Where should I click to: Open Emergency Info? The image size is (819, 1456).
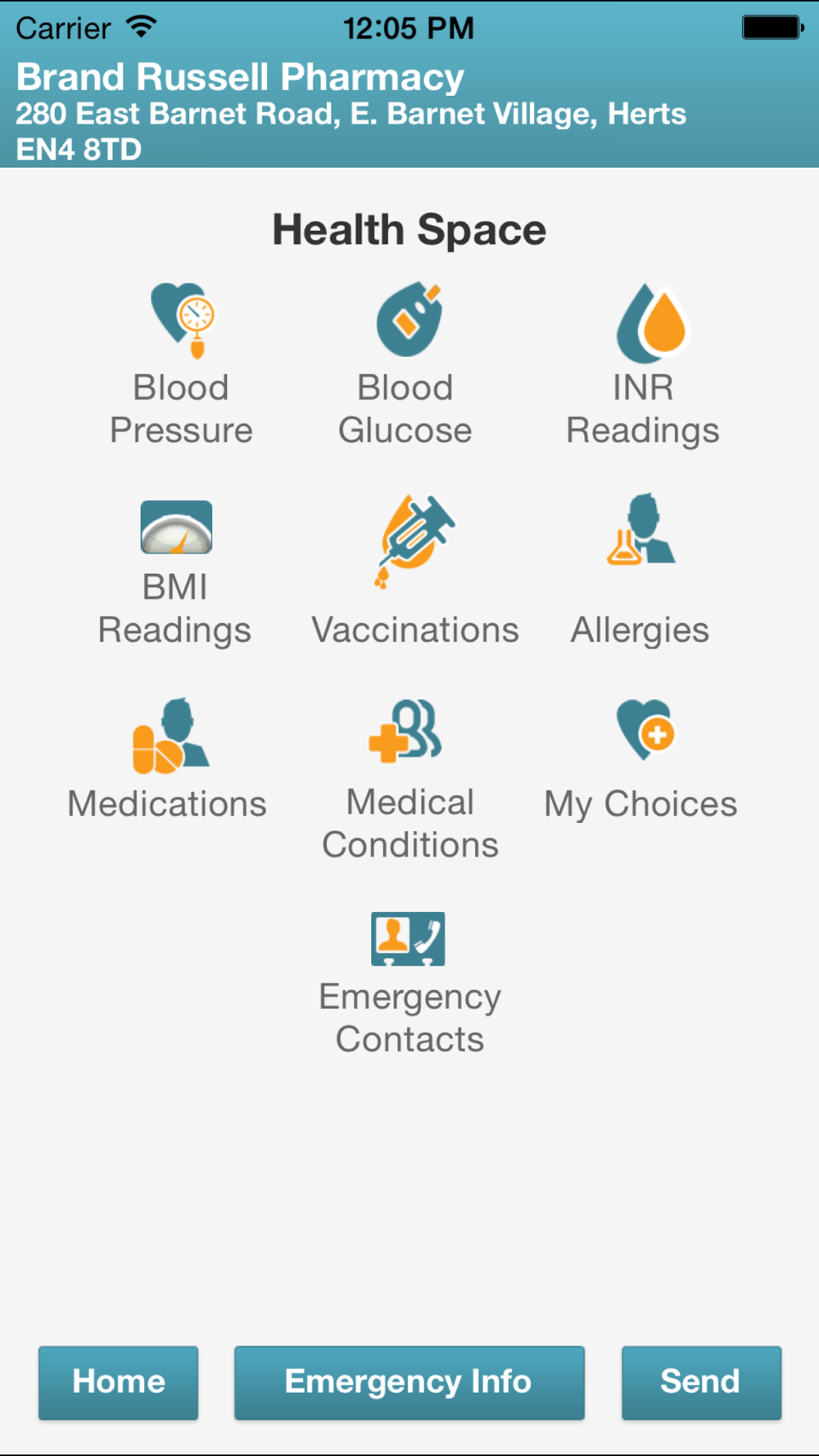pos(409,1382)
